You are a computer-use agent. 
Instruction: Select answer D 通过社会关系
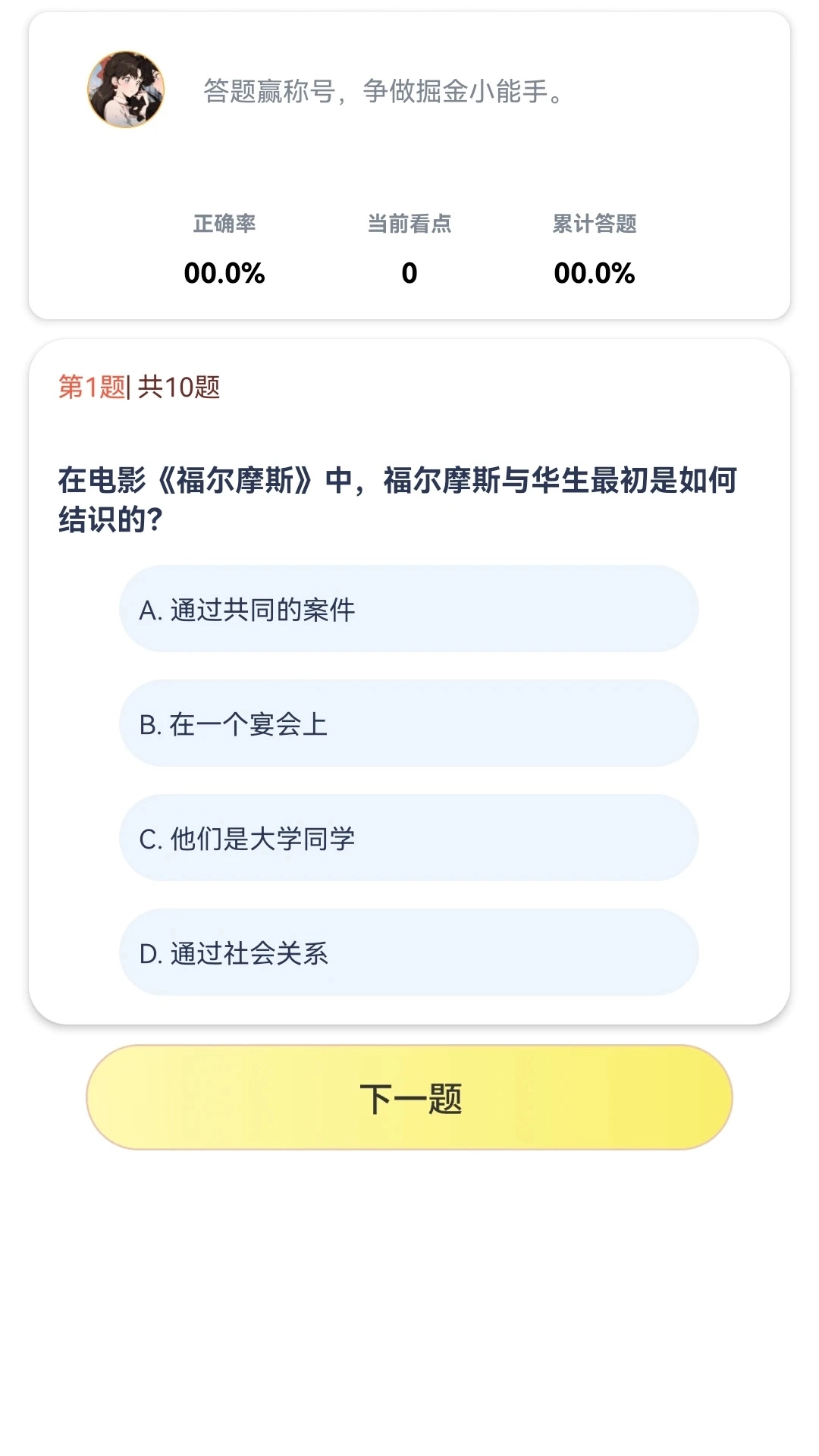click(409, 954)
